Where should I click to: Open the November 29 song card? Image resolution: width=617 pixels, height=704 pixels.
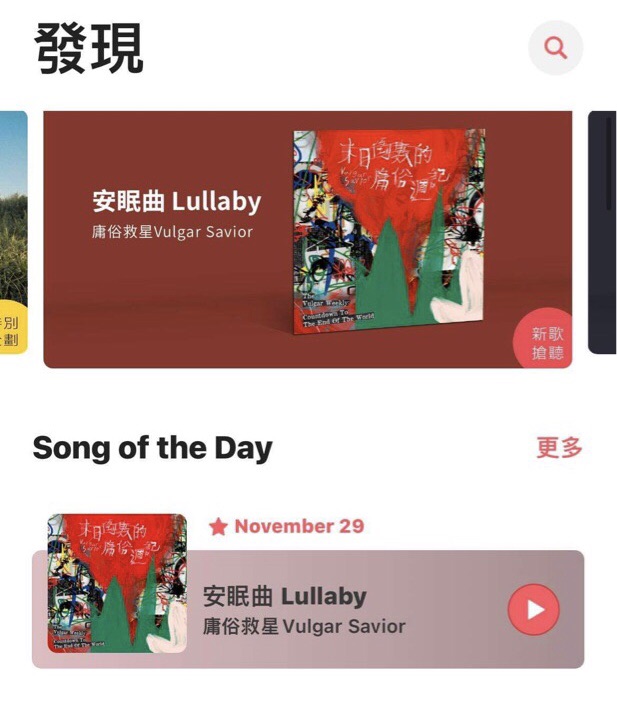[x=330, y=609]
